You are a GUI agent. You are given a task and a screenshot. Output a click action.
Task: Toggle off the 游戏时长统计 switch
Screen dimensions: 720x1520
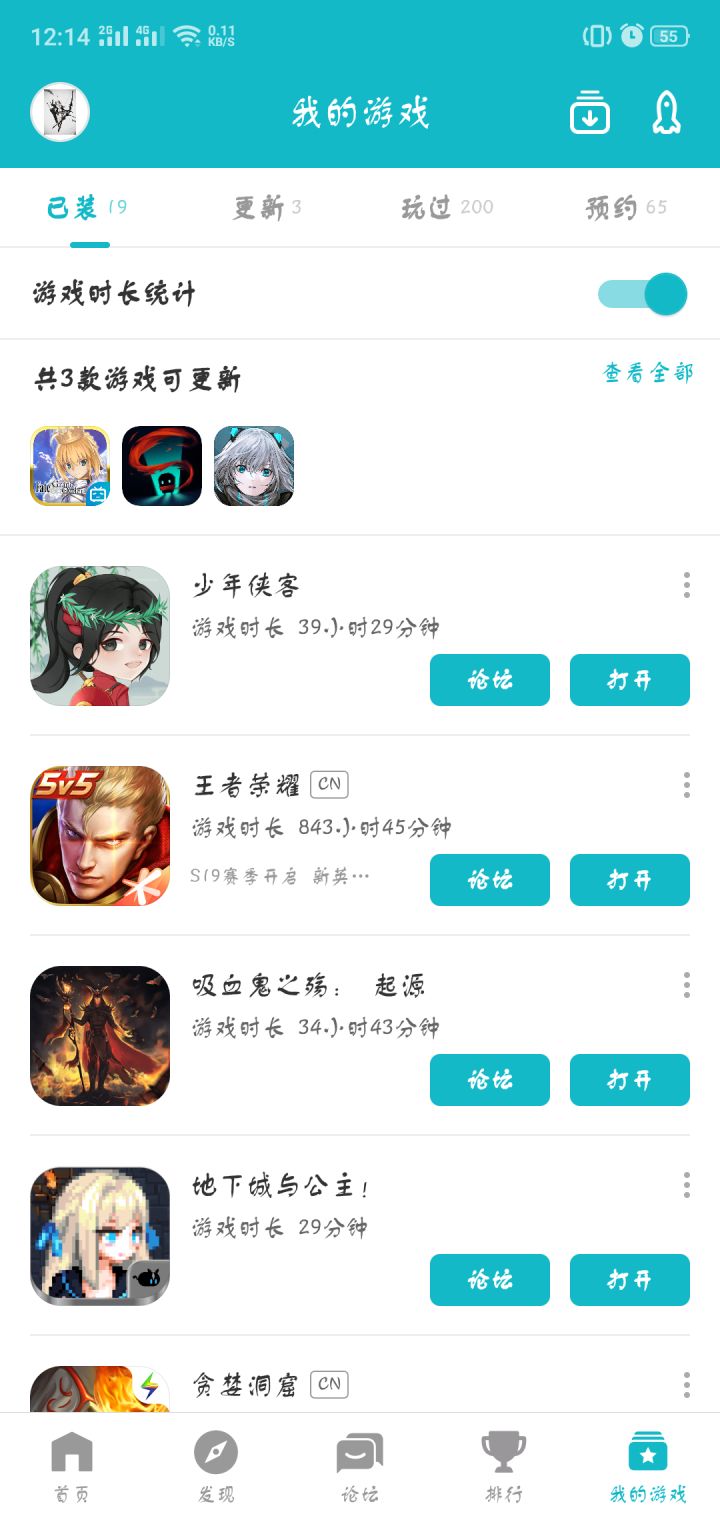(641, 294)
